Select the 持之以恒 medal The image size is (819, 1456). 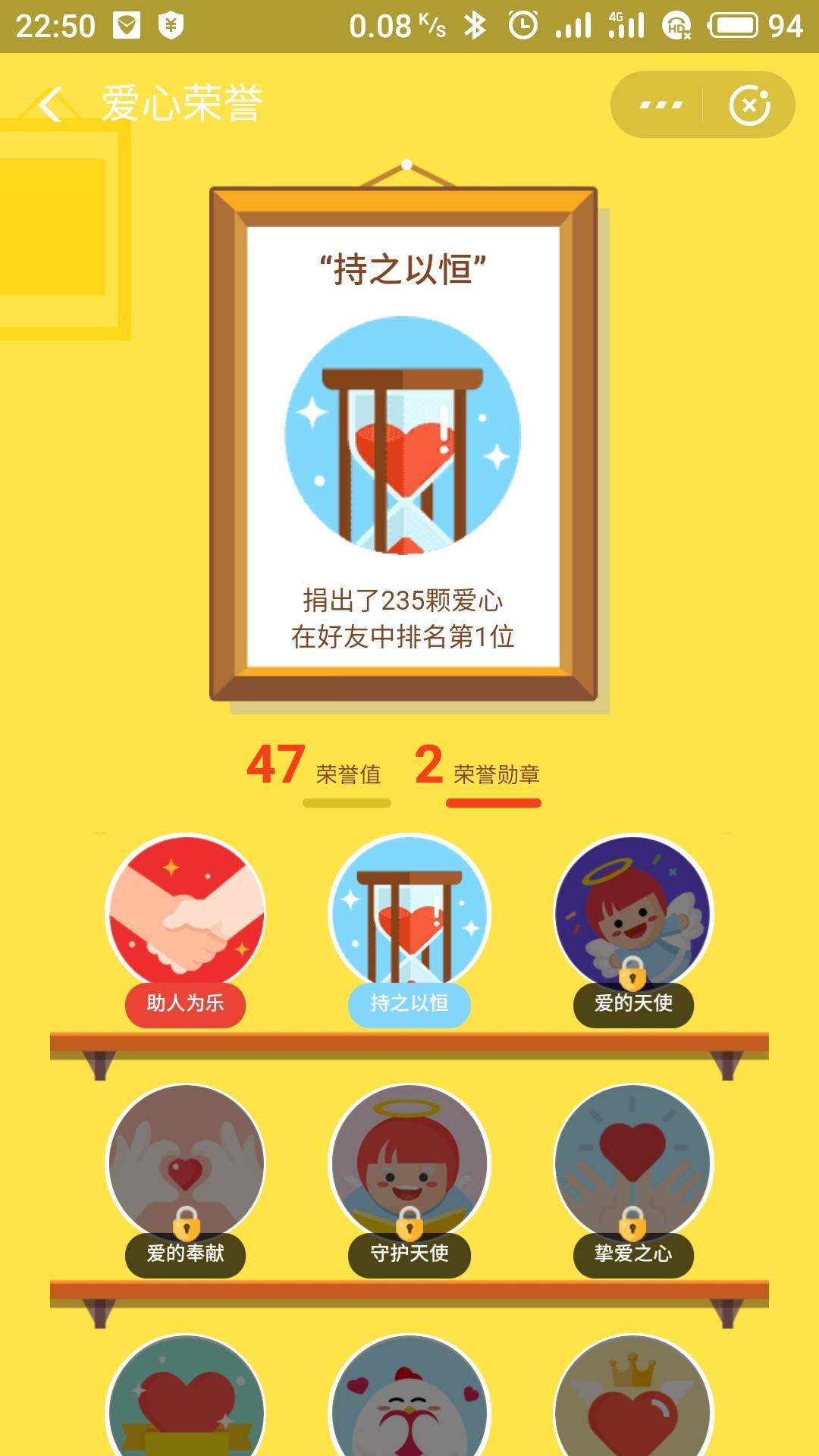coord(409,916)
